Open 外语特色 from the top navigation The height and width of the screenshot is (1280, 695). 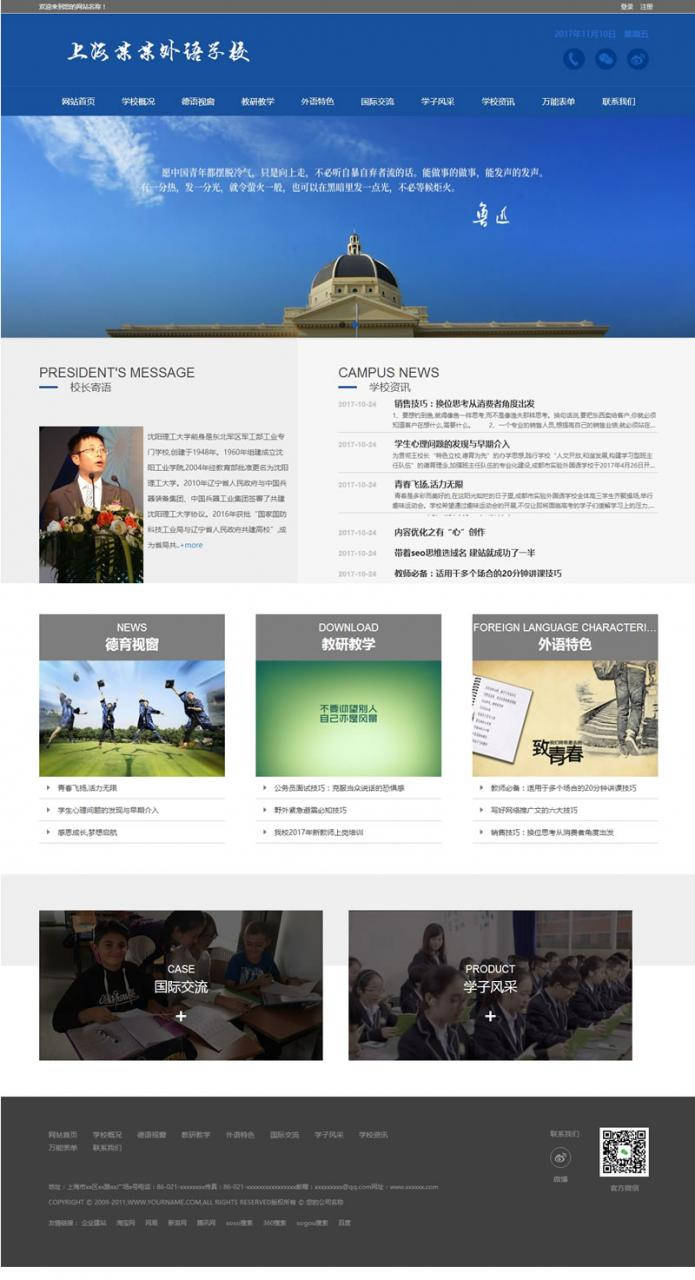[x=318, y=102]
